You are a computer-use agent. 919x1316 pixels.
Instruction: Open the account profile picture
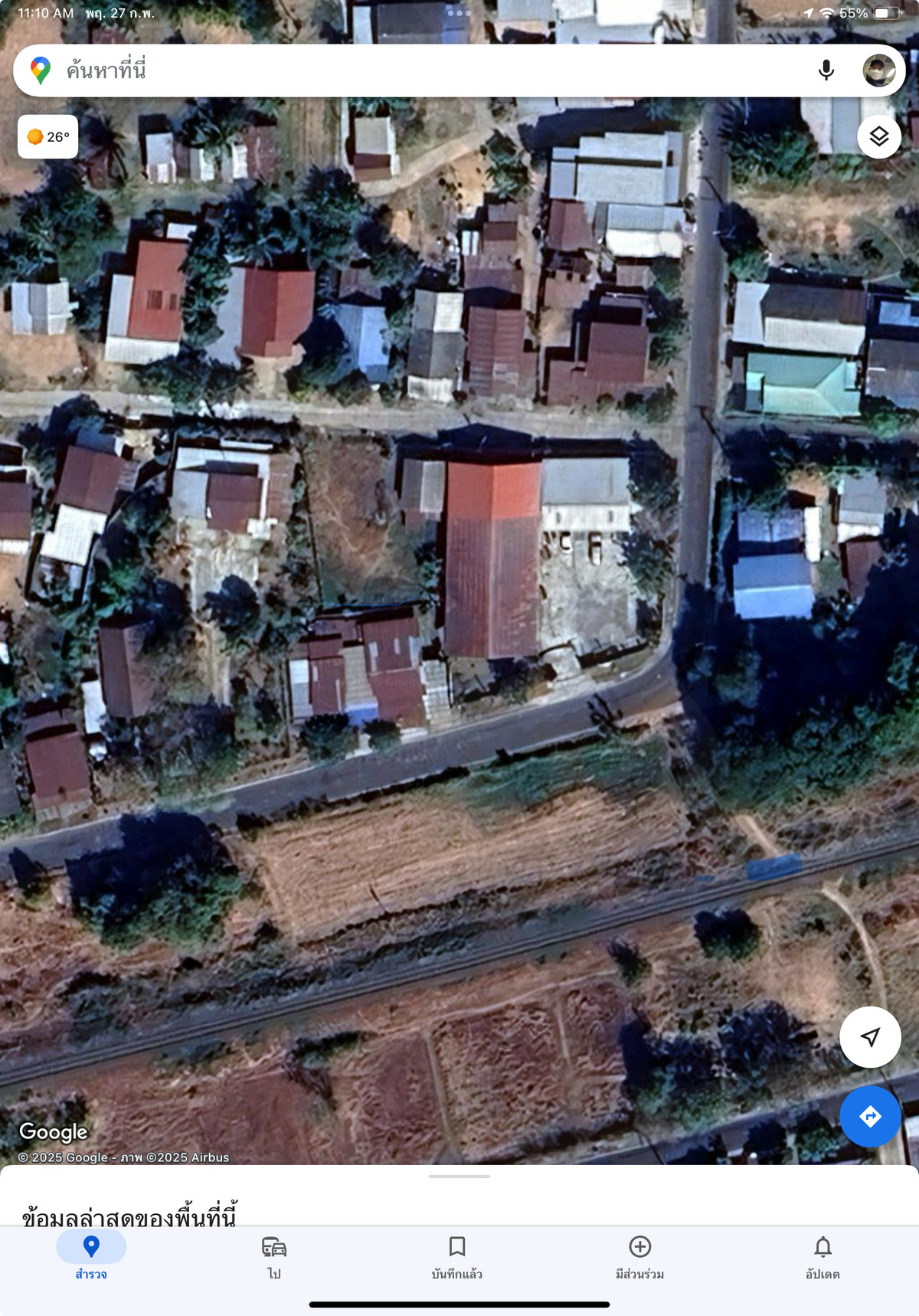(x=878, y=70)
